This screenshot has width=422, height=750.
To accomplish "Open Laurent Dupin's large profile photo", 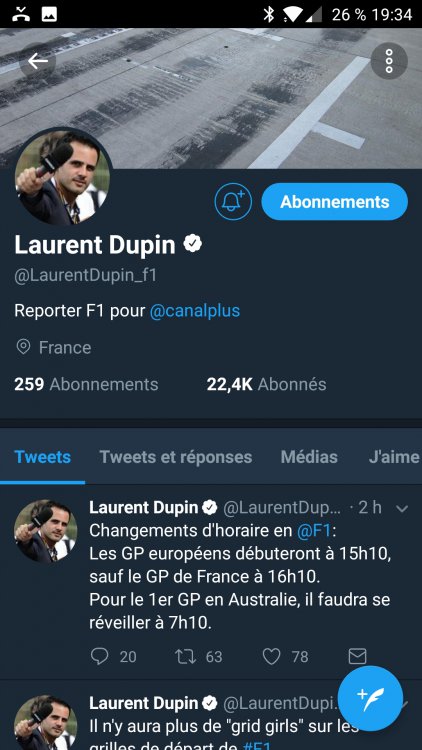I will [63, 177].
